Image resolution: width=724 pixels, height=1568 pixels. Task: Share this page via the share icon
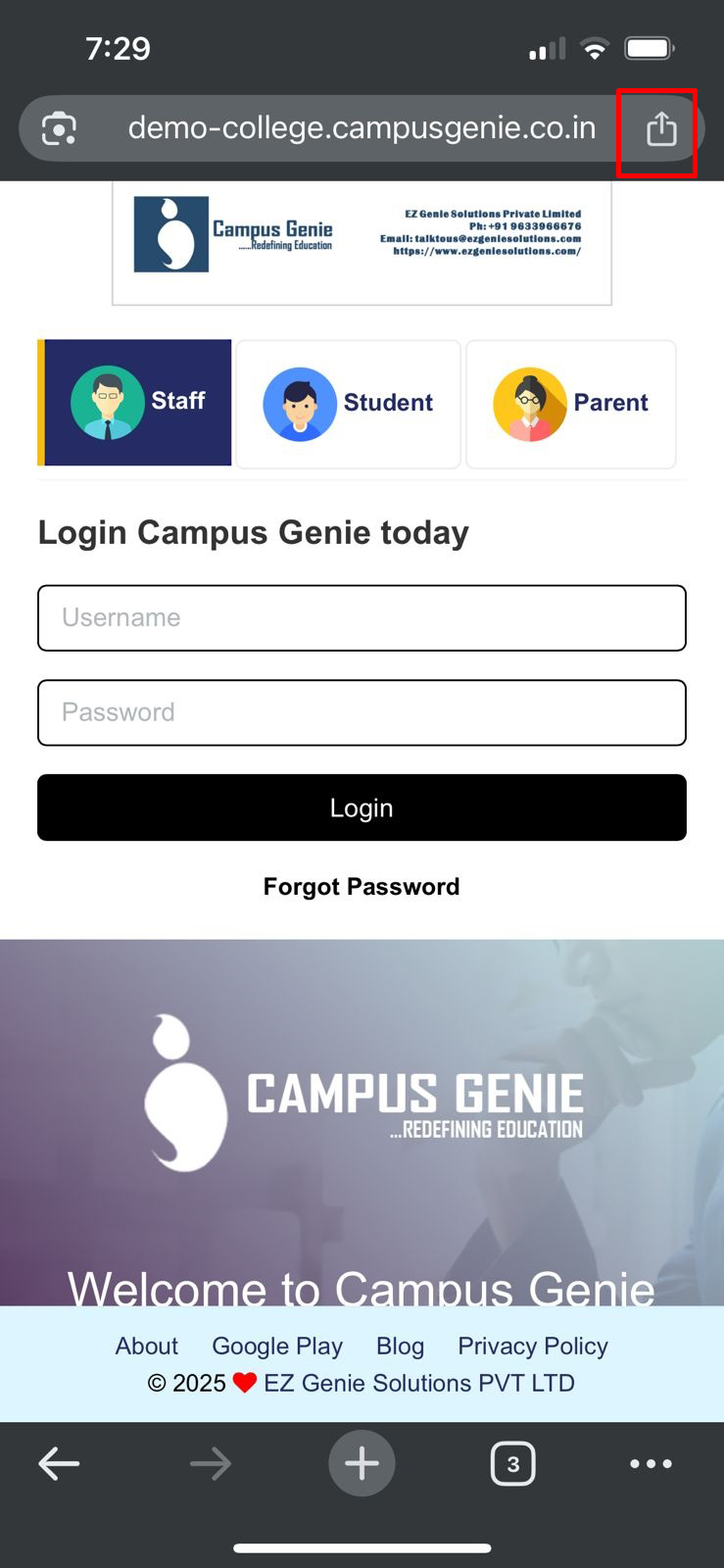click(661, 129)
